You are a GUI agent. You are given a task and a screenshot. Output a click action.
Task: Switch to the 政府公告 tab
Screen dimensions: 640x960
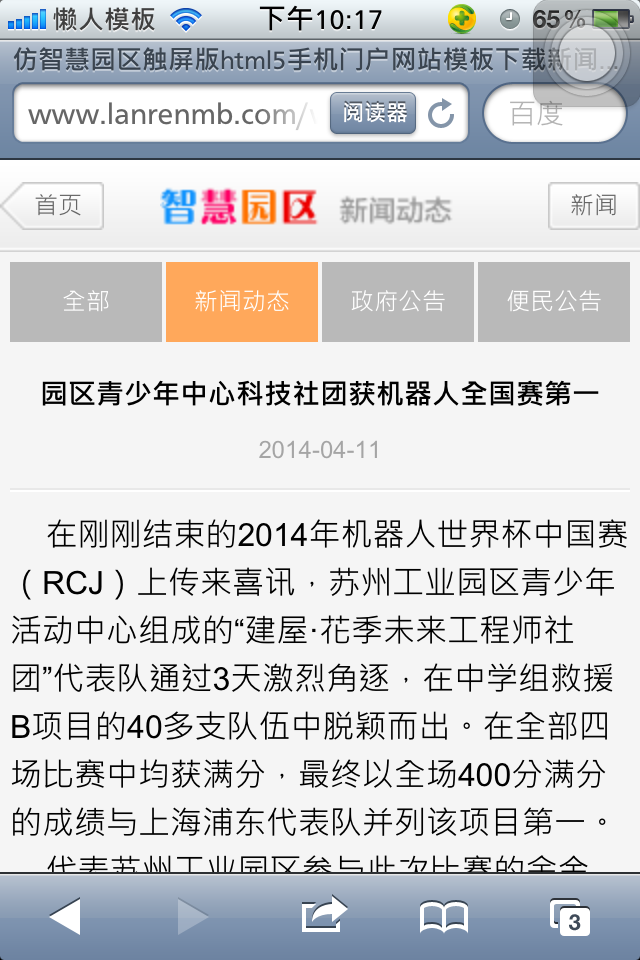coord(398,302)
